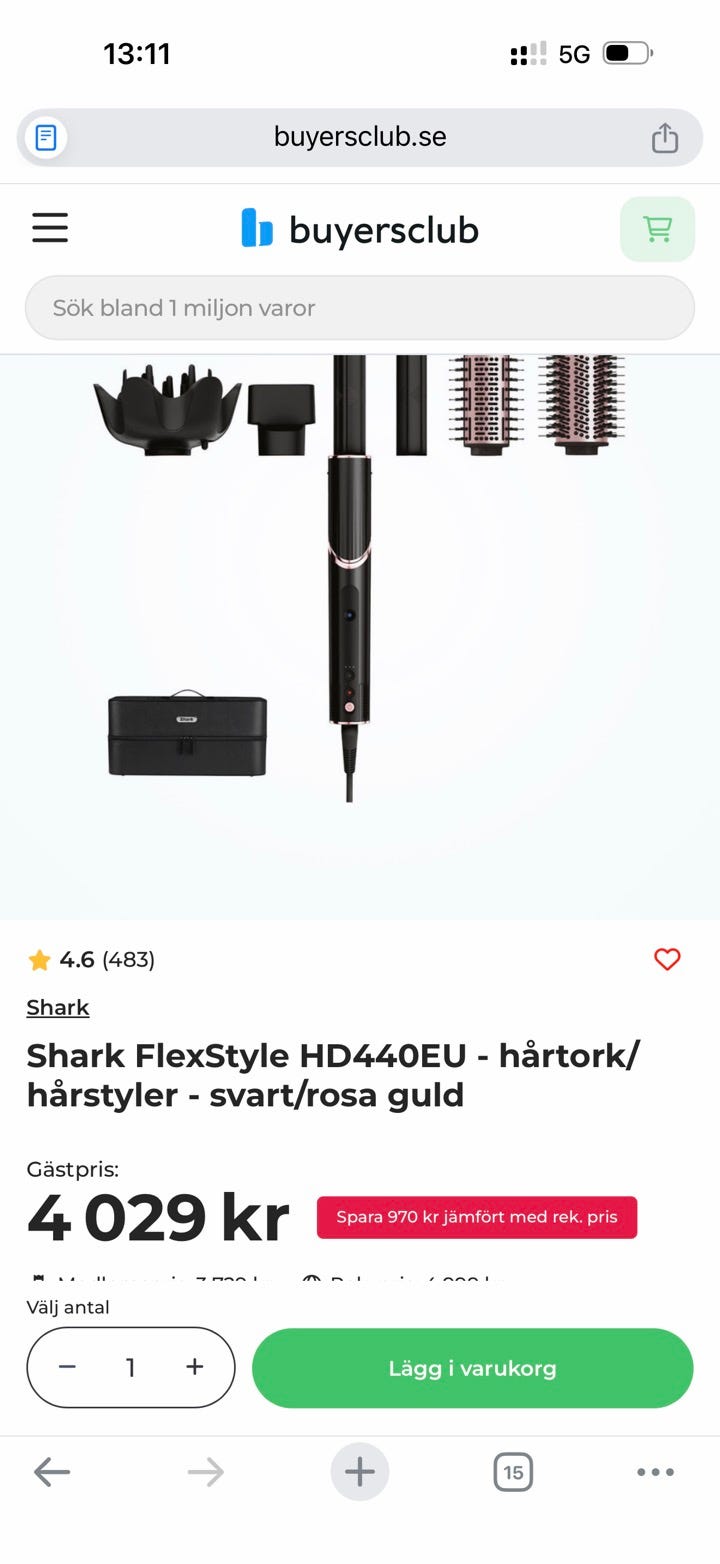
Task: Tap 'Lägg i varukorg' button
Action: coord(472,1368)
